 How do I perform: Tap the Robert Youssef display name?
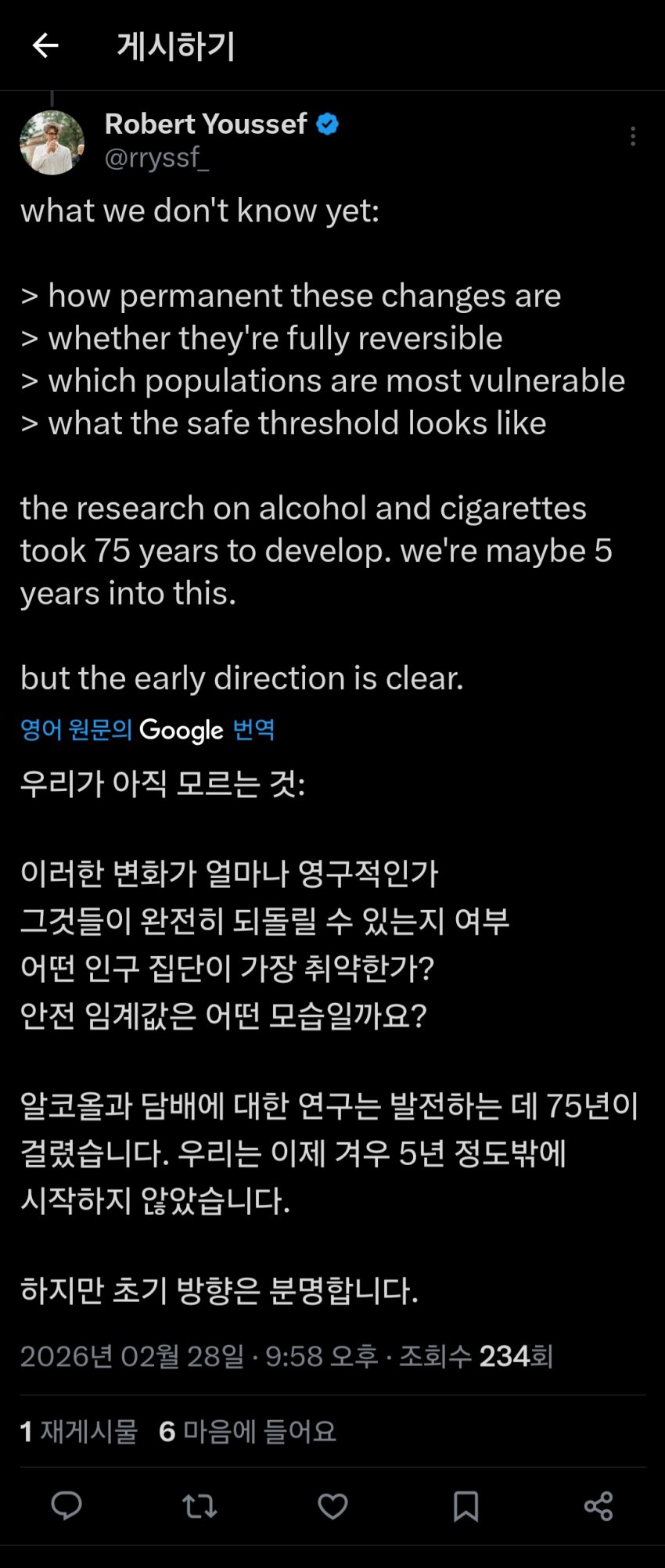point(206,124)
